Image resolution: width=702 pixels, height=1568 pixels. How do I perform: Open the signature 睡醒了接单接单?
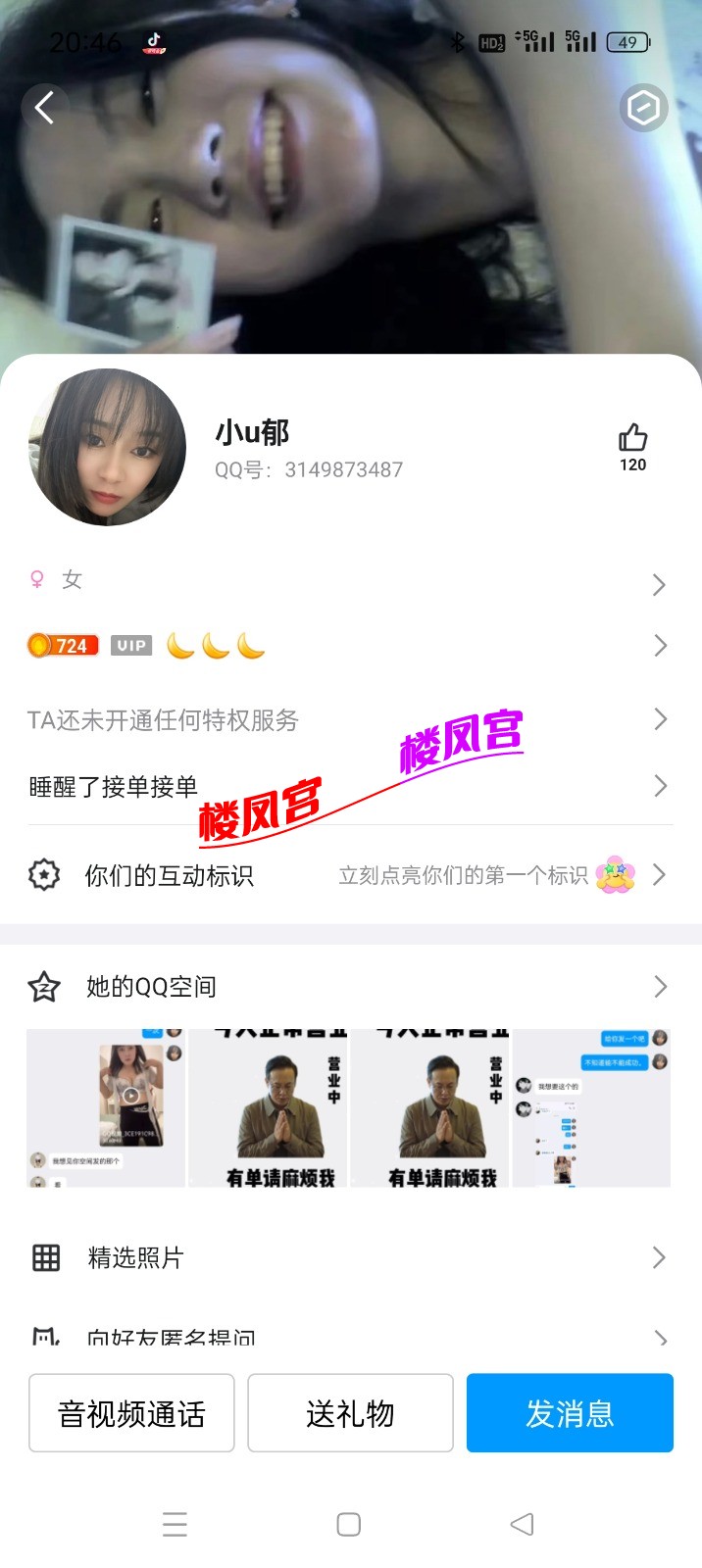(x=114, y=787)
